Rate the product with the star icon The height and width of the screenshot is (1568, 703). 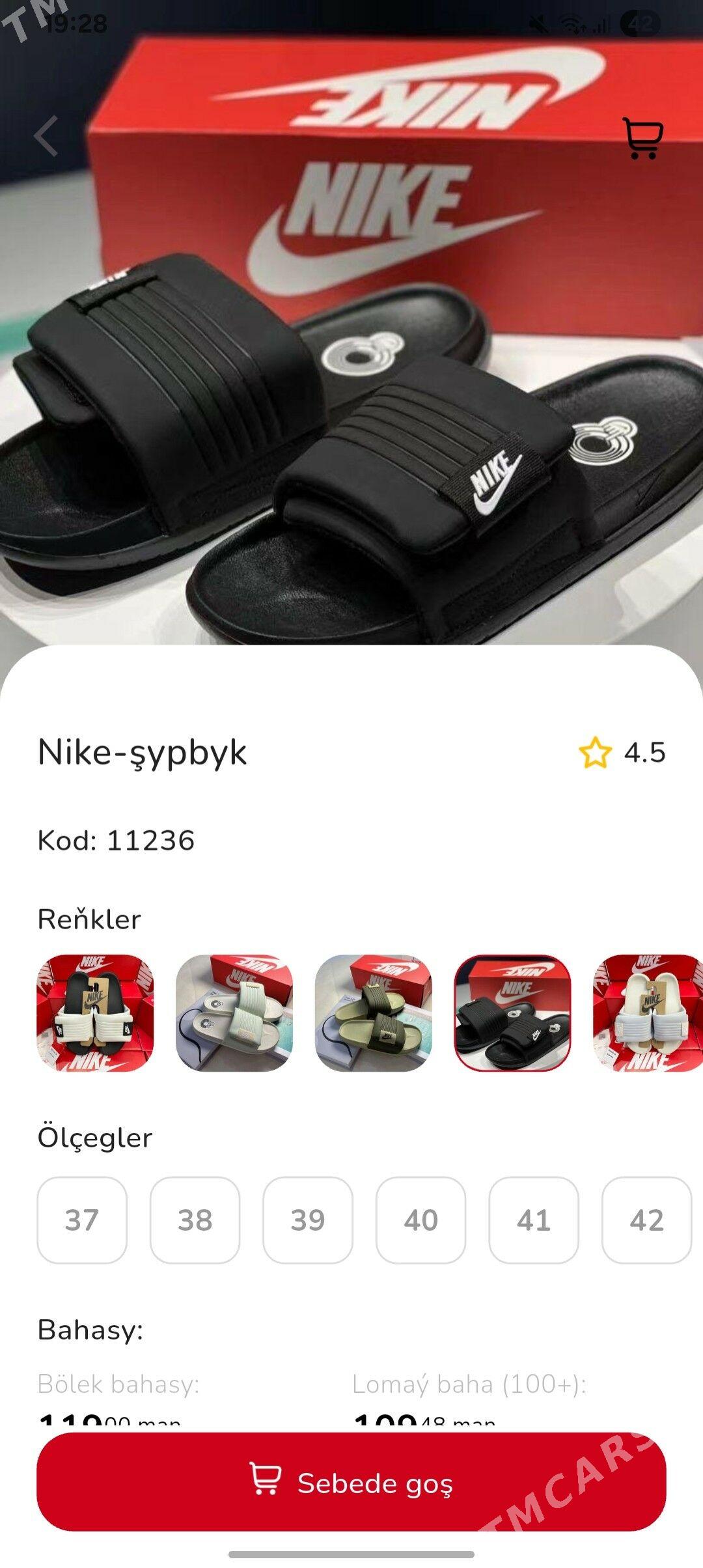[595, 753]
